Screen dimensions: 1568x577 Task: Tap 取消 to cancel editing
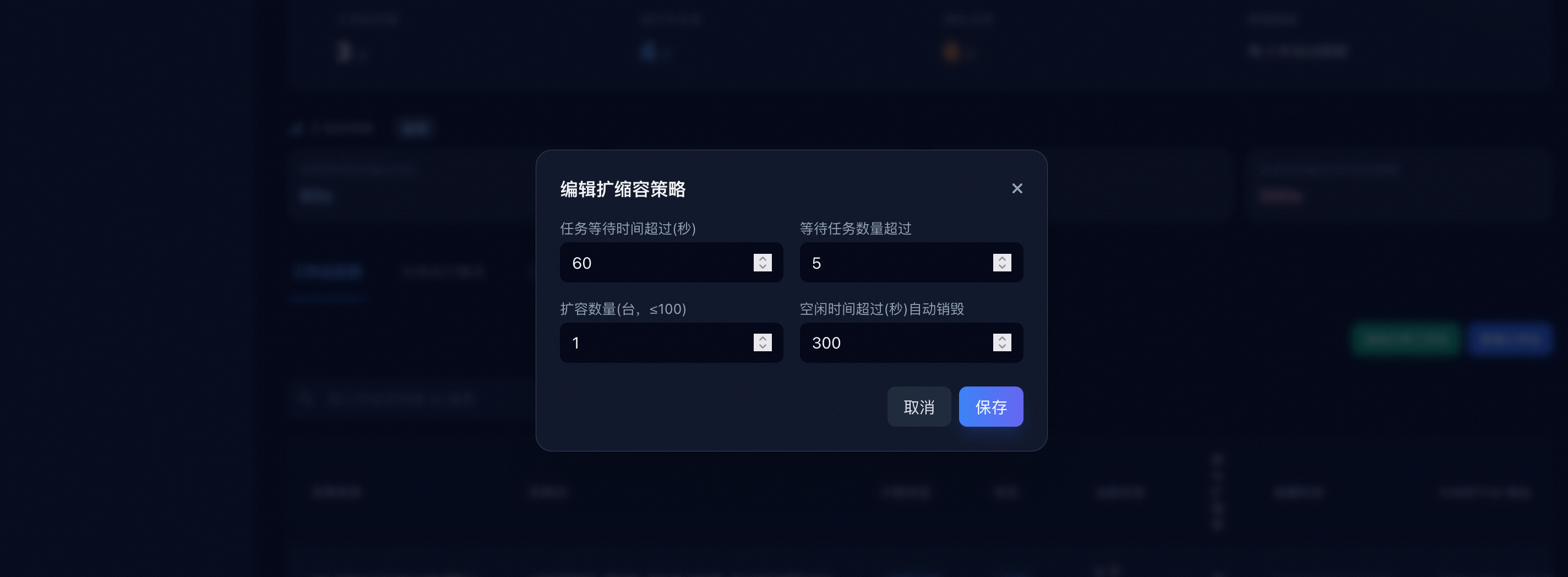[918, 406]
